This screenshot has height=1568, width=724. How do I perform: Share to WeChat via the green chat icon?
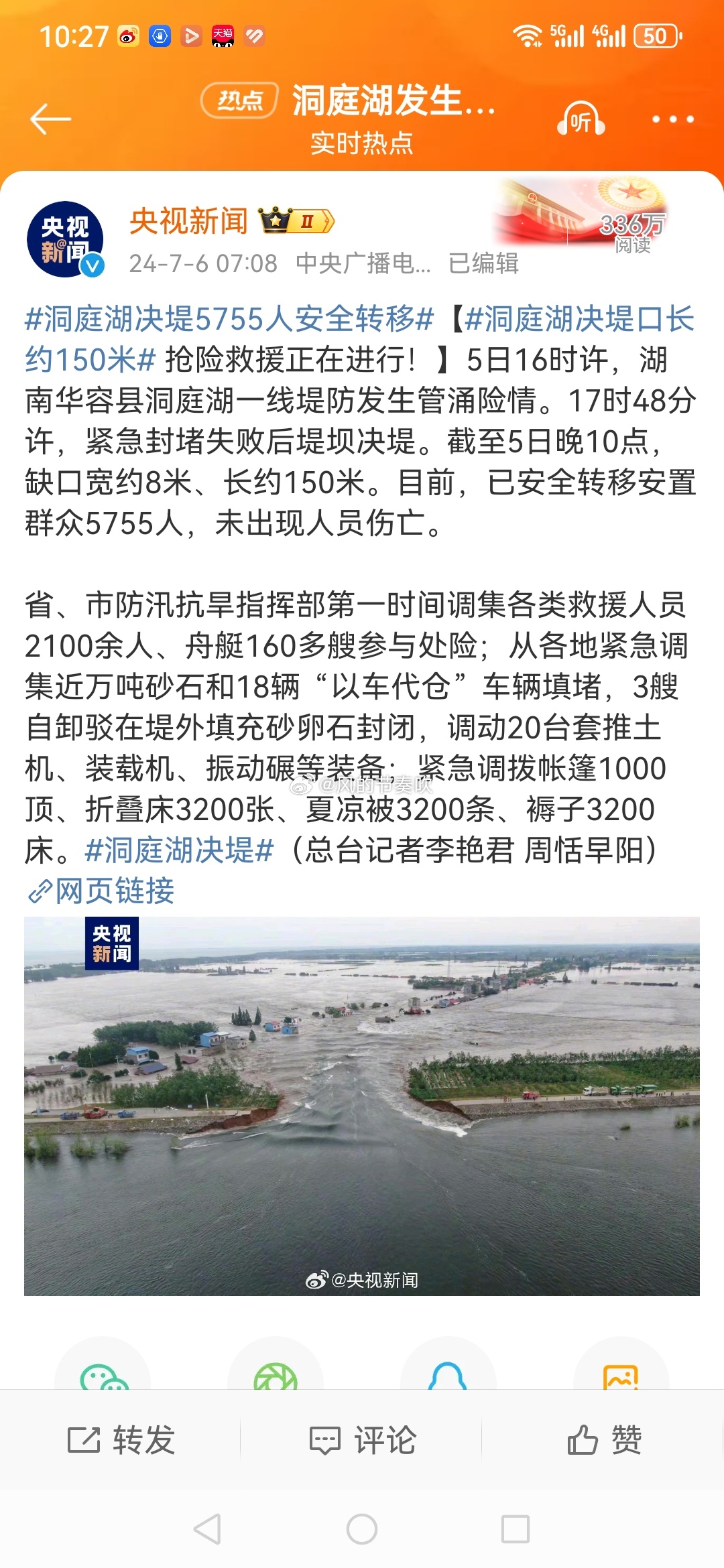pos(103,1375)
